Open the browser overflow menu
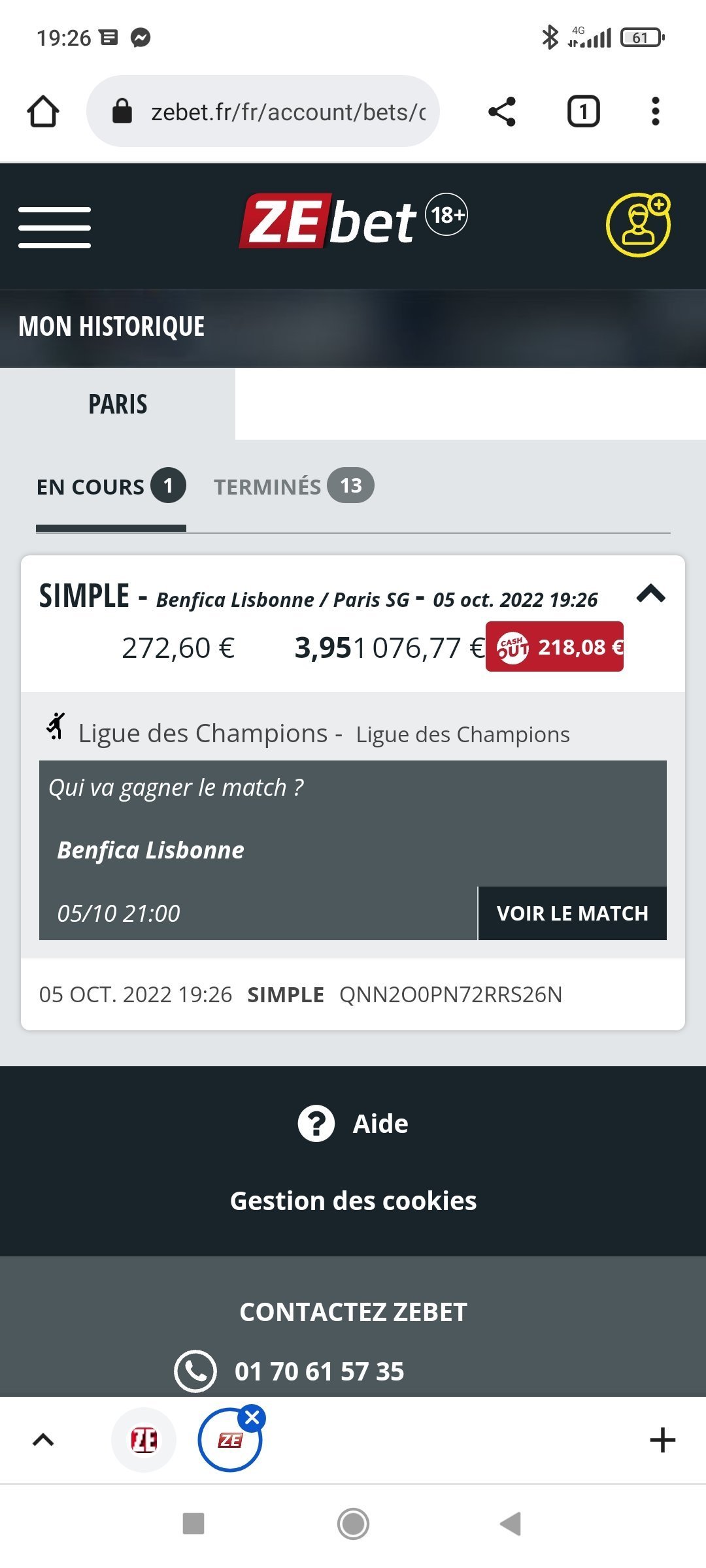 (655, 111)
